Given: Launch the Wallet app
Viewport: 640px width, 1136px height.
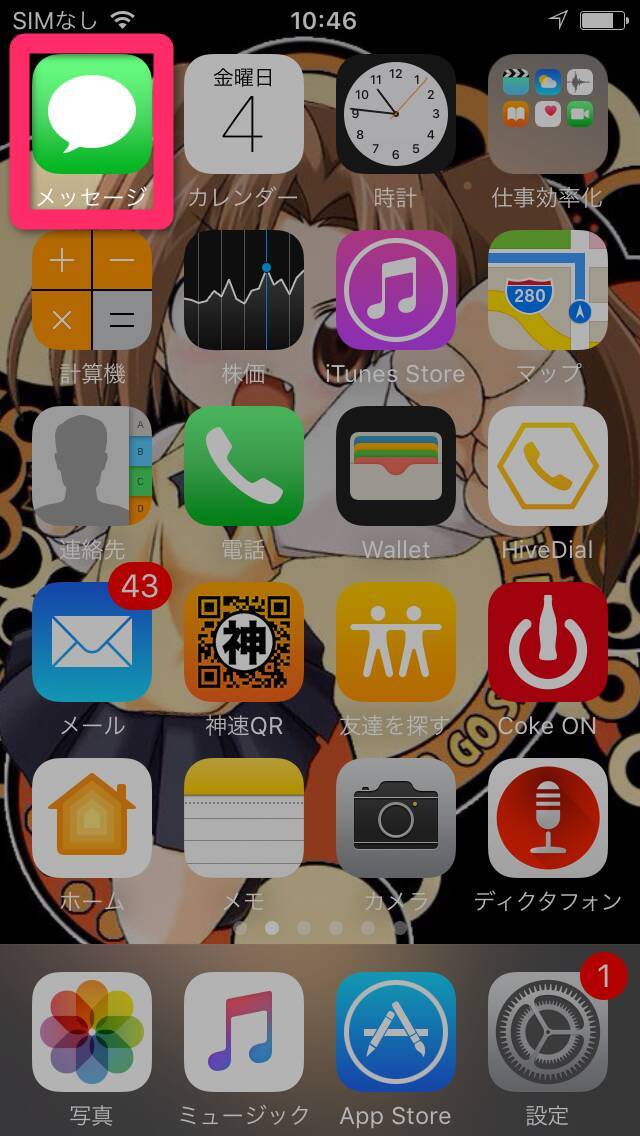Looking at the screenshot, I should pyautogui.click(x=396, y=466).
